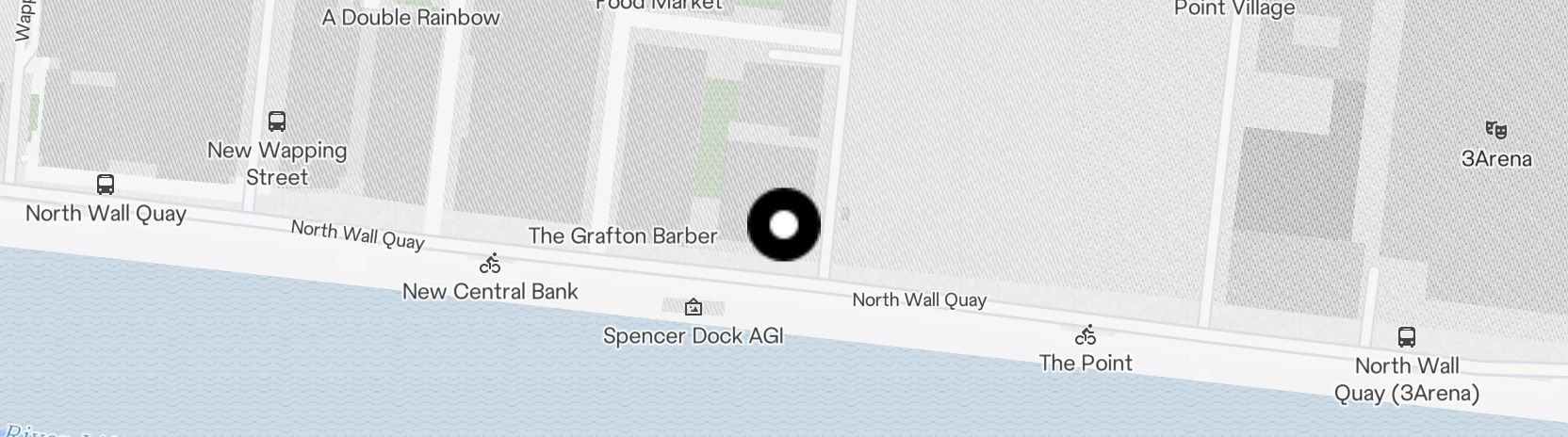Tap the black location marker pin

[783, 225]
